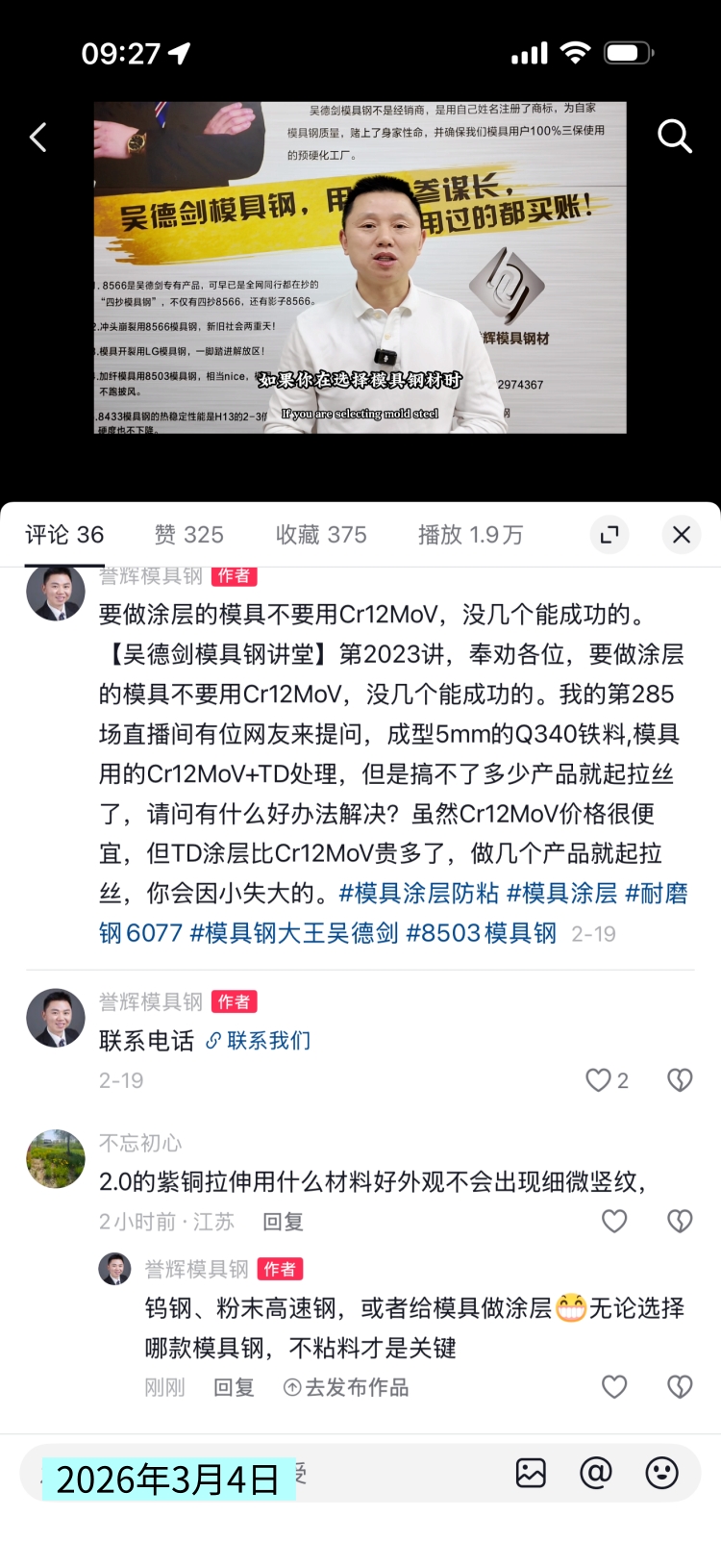Open the #模具钢大王吴德剑 hashtag
The height and width of the screenshot is (1568, 721).
pos(293,933)
